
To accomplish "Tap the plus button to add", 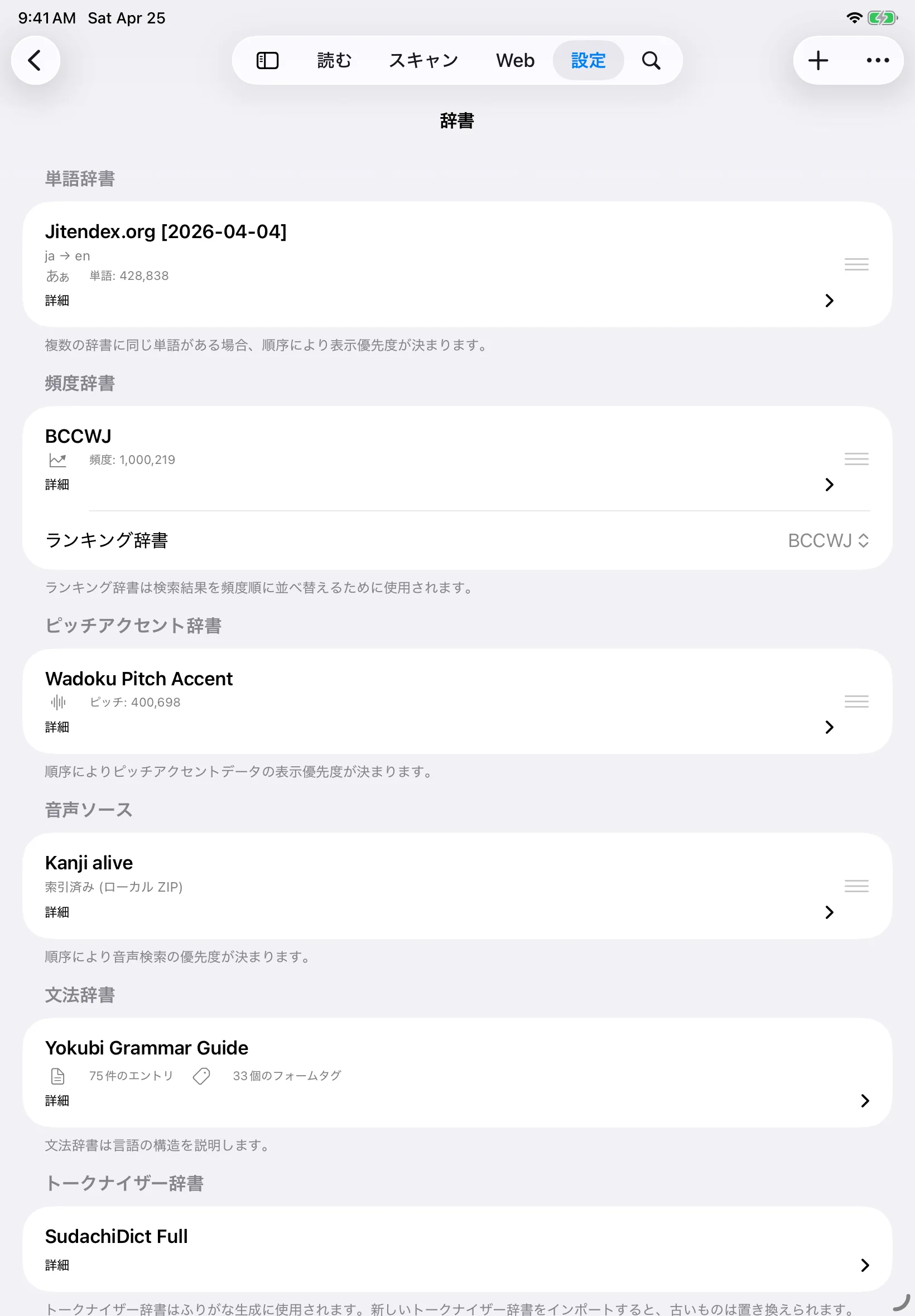I will [x=818, y=60].
